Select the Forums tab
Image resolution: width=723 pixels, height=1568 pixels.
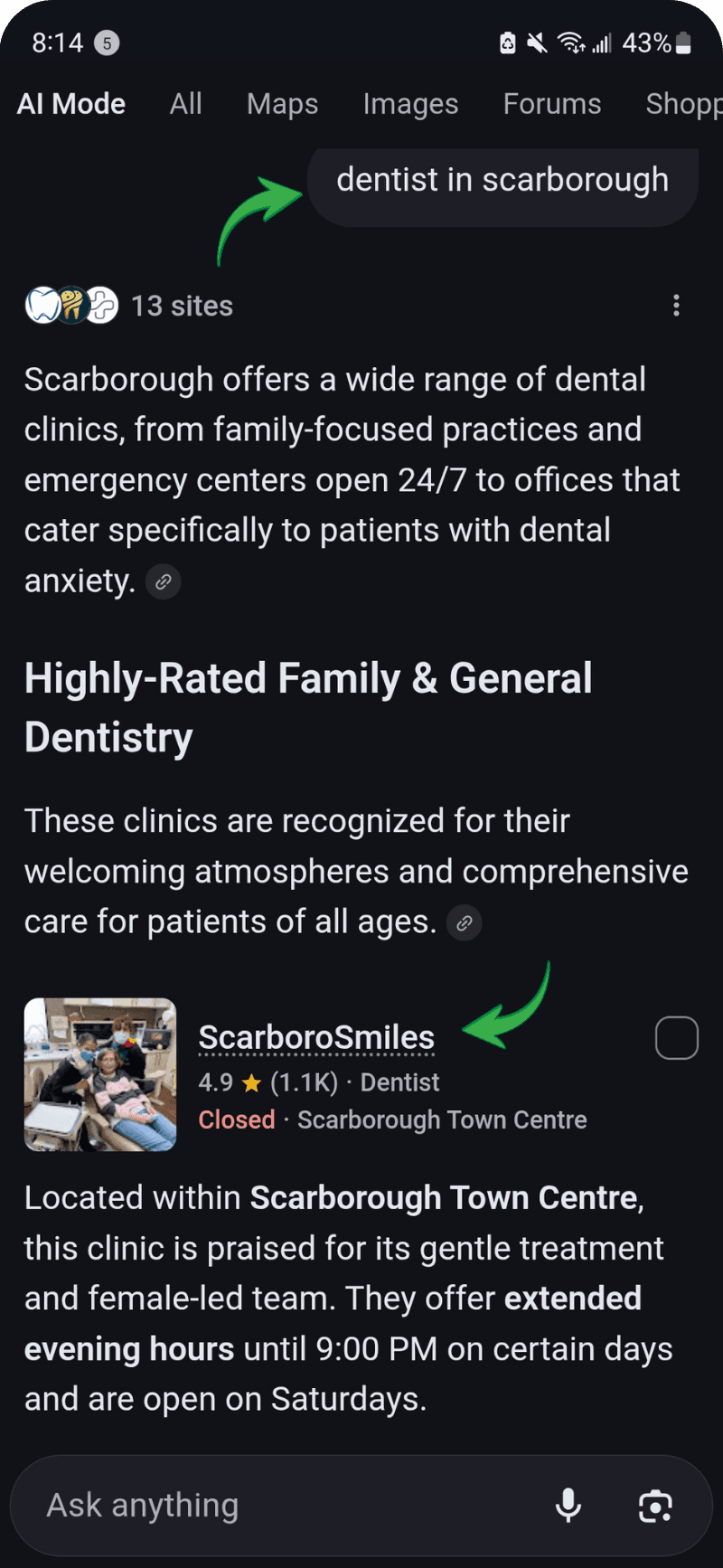click(x=551, y=103)
